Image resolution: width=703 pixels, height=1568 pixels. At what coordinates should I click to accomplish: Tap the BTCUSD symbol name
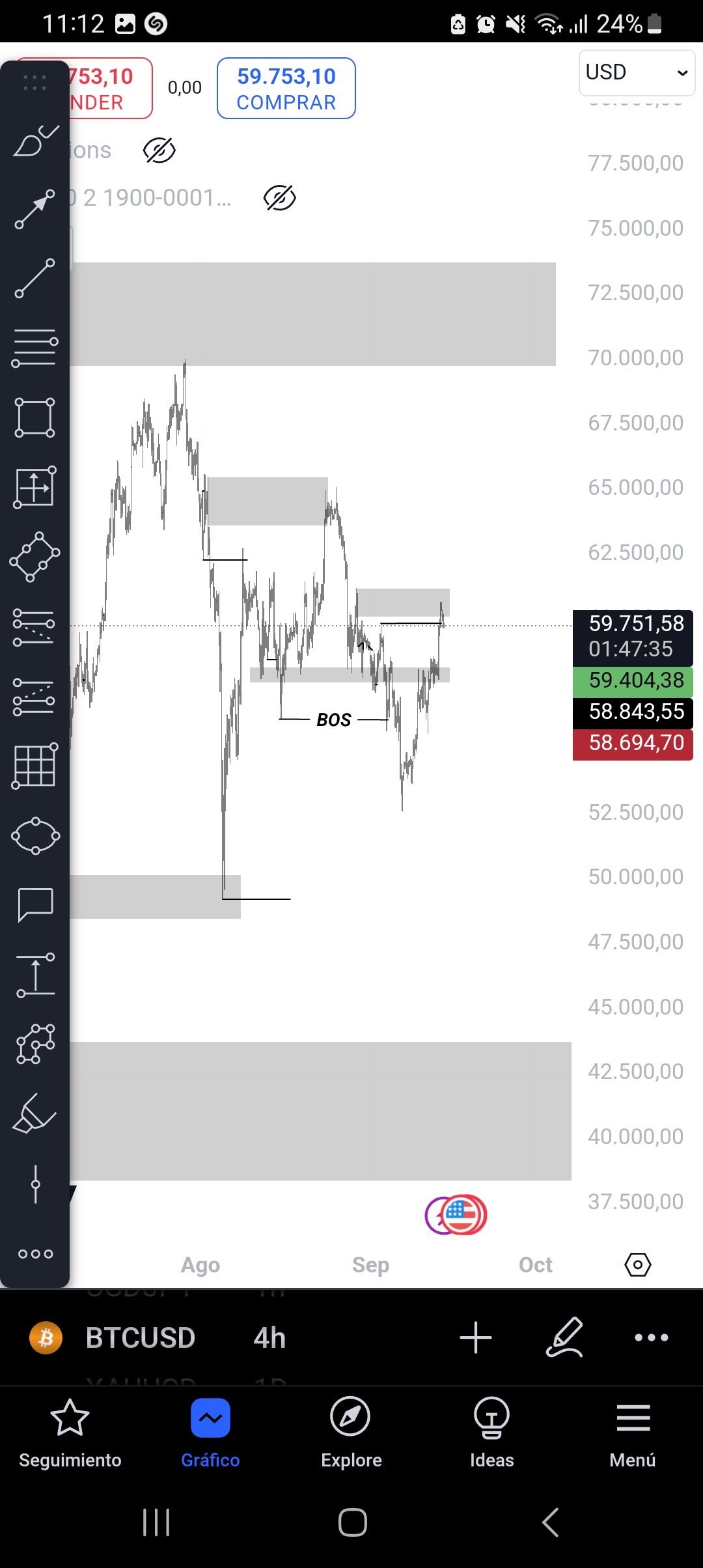[139, 1338]
